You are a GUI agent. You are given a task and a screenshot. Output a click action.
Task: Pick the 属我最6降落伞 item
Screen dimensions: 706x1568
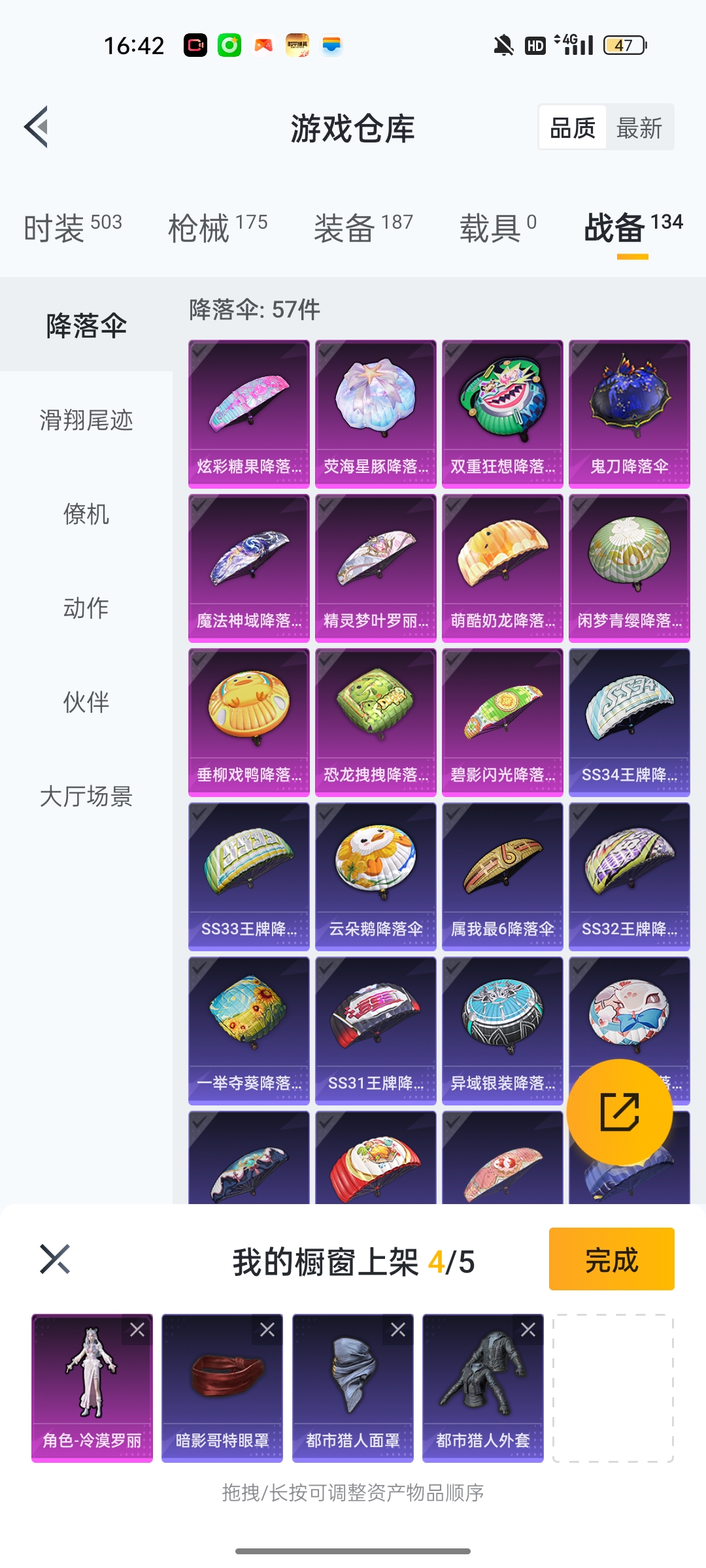tap(502, 875)
